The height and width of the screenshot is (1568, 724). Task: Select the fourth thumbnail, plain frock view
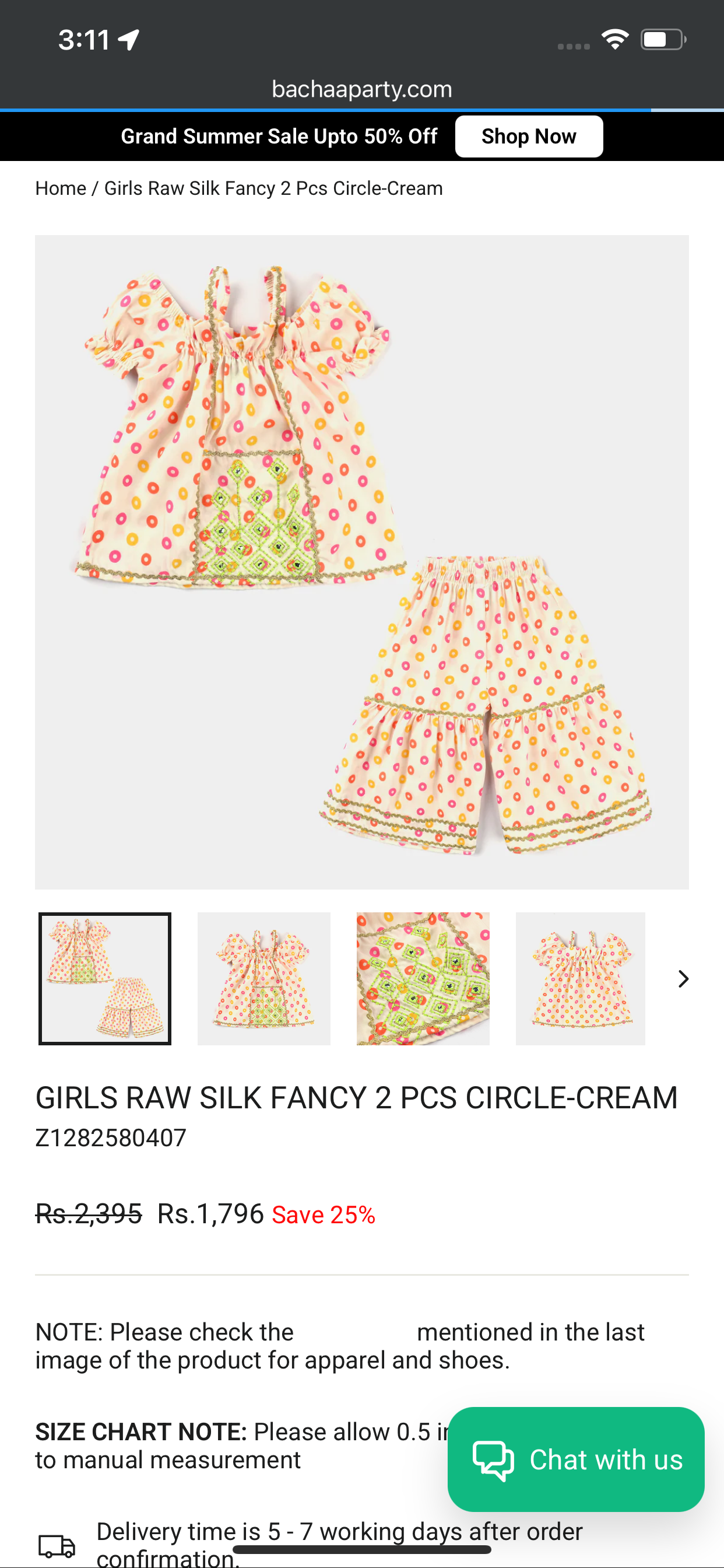(x=580, y=978)
